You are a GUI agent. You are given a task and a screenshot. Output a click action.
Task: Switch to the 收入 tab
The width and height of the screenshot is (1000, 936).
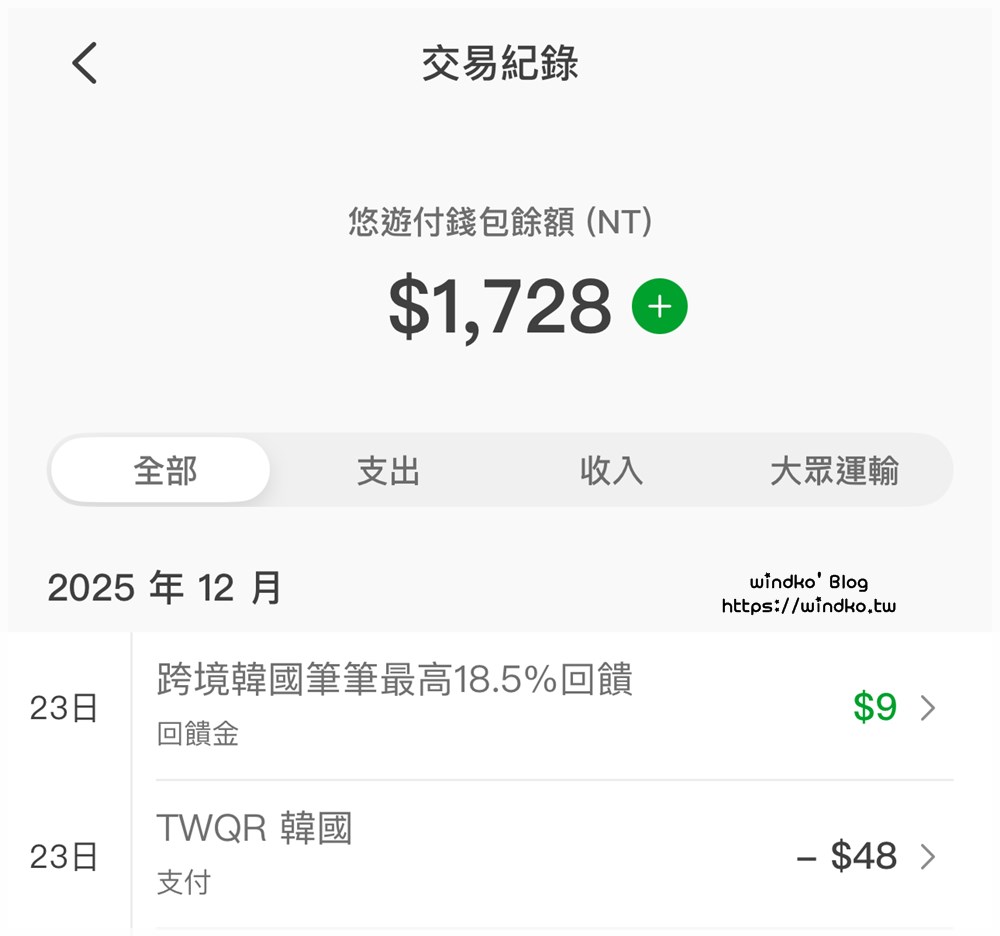[x=611, y=470]
